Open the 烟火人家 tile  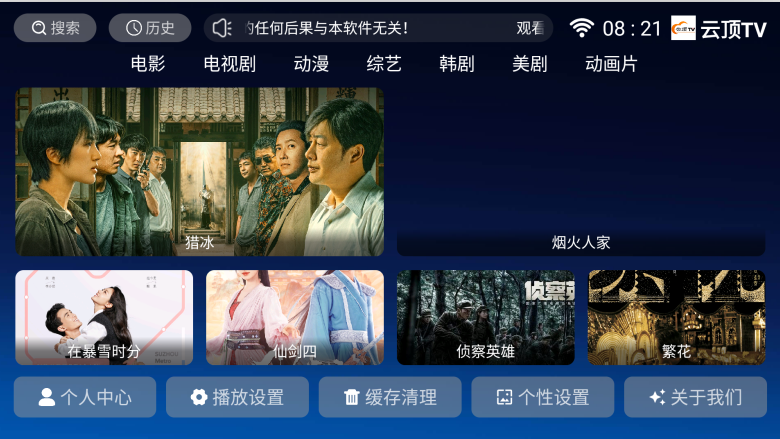581,171
